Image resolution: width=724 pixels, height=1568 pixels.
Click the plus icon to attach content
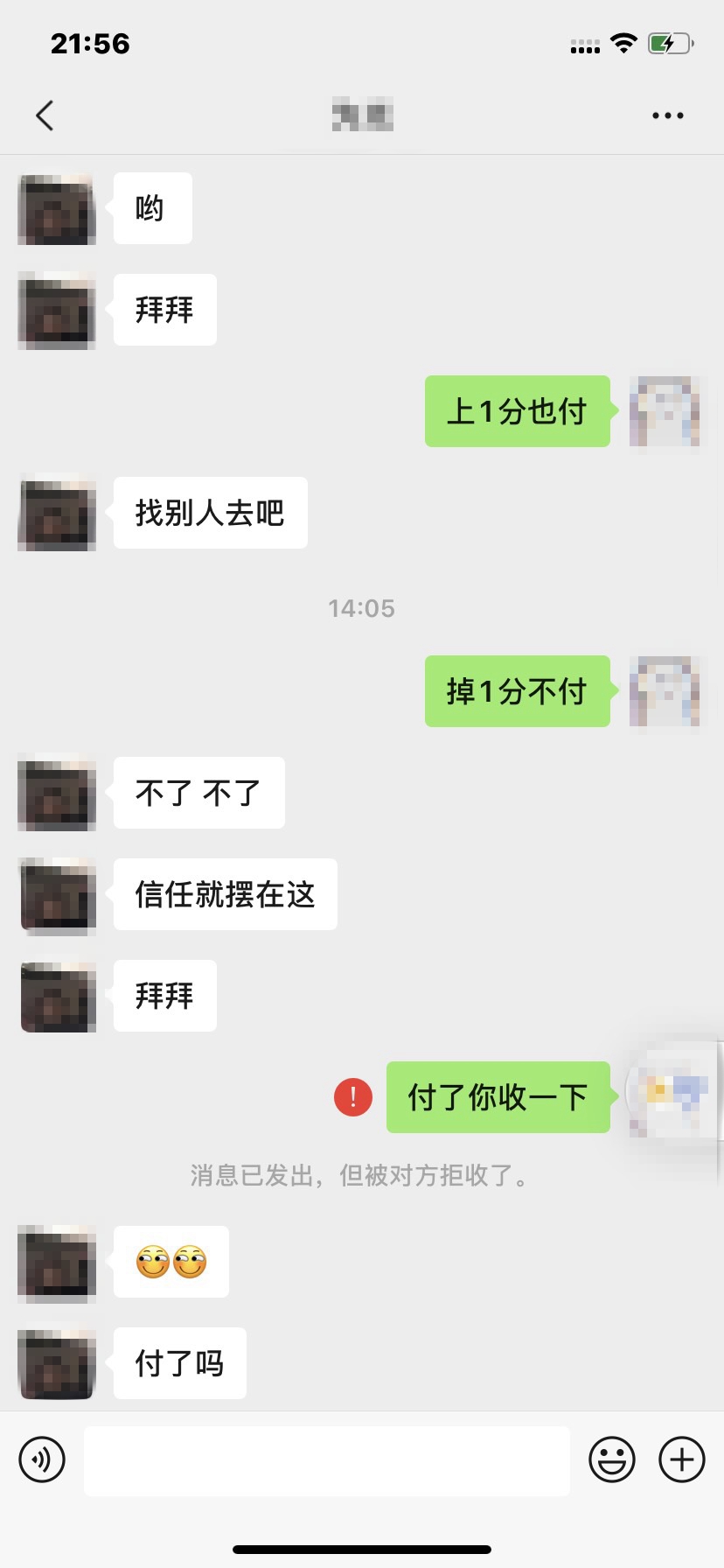[x=681, y=1459]
